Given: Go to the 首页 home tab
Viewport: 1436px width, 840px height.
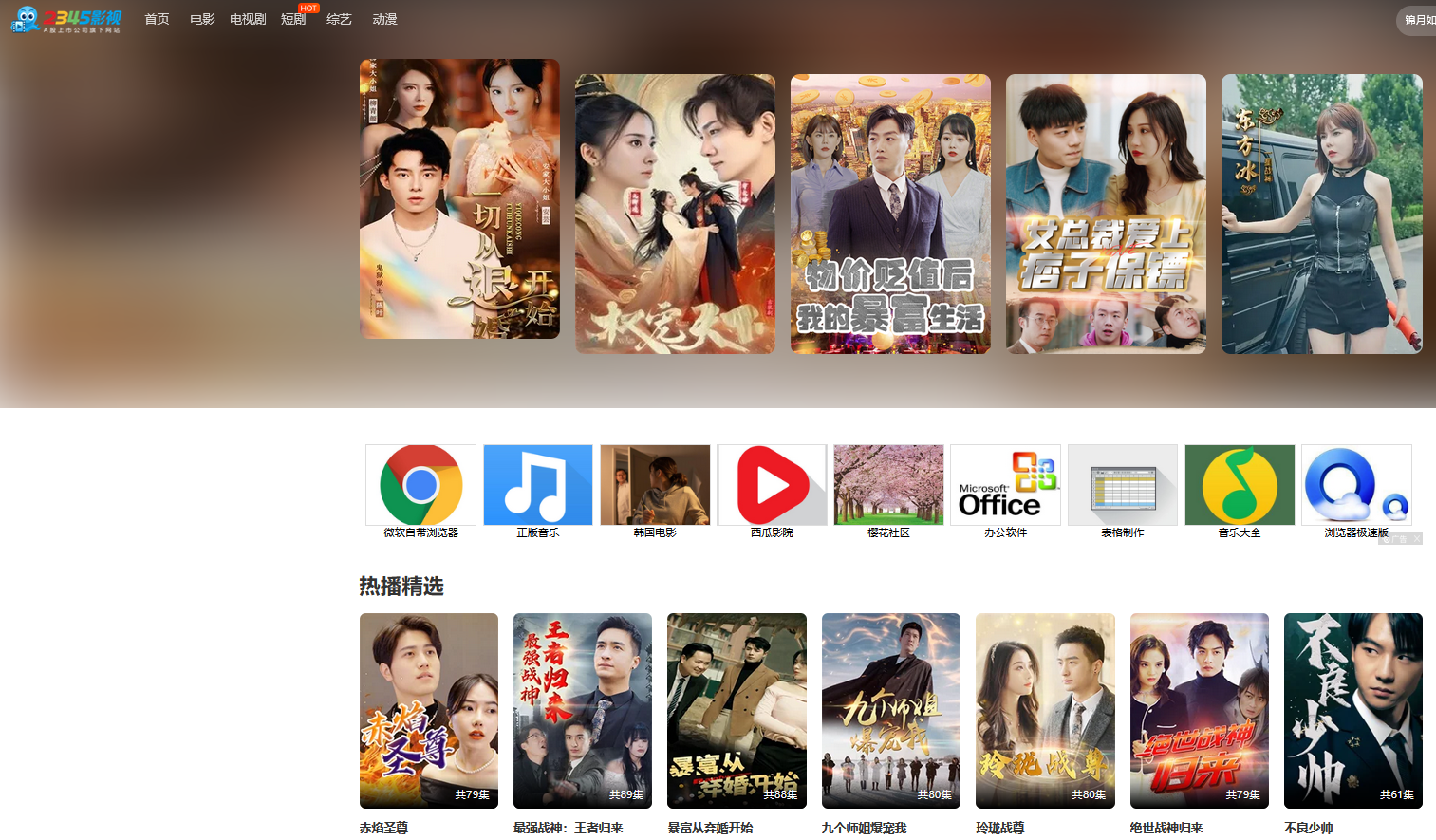Looking at the screenshot, I should coord(157,19).
